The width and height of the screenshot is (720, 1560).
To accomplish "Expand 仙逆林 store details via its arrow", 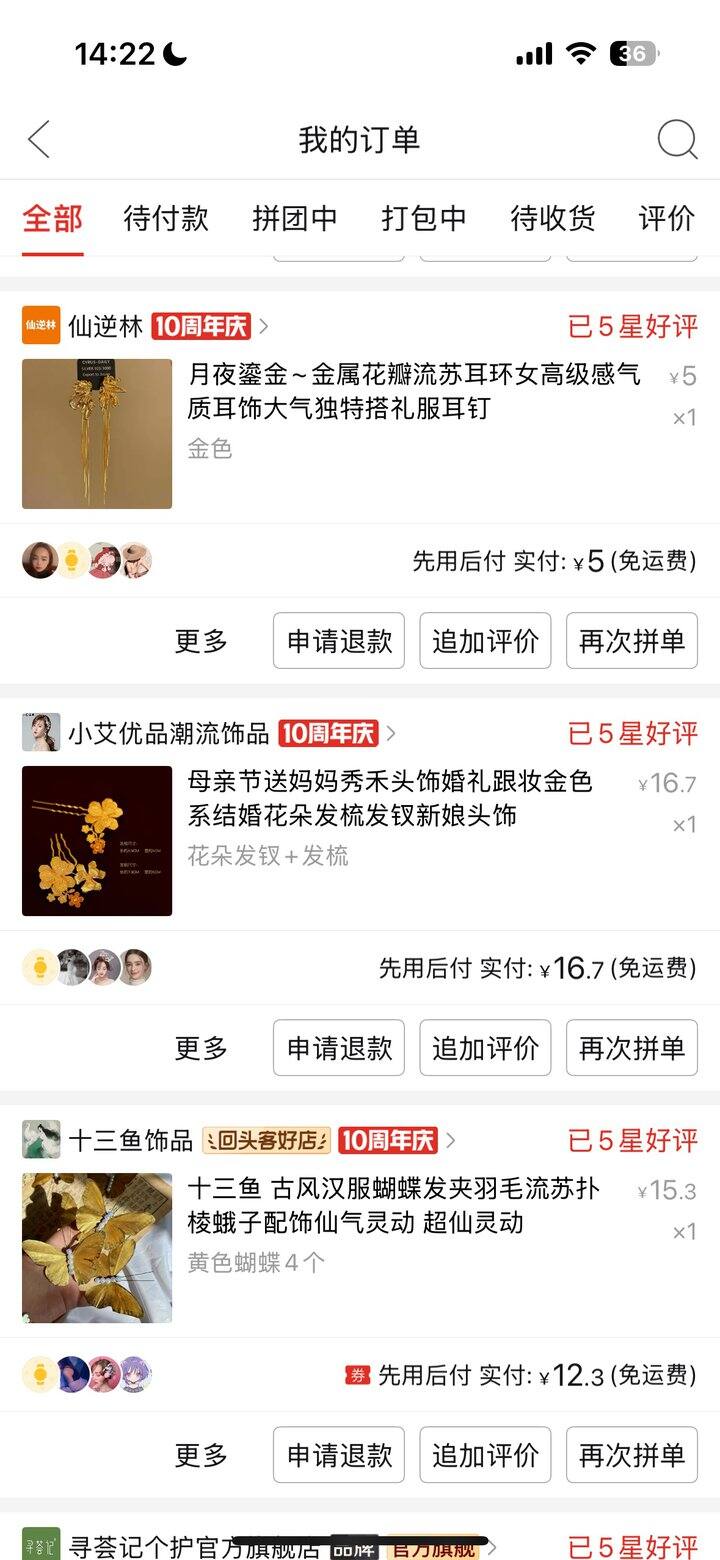I will pyautogui.click(x=262, y=326).
